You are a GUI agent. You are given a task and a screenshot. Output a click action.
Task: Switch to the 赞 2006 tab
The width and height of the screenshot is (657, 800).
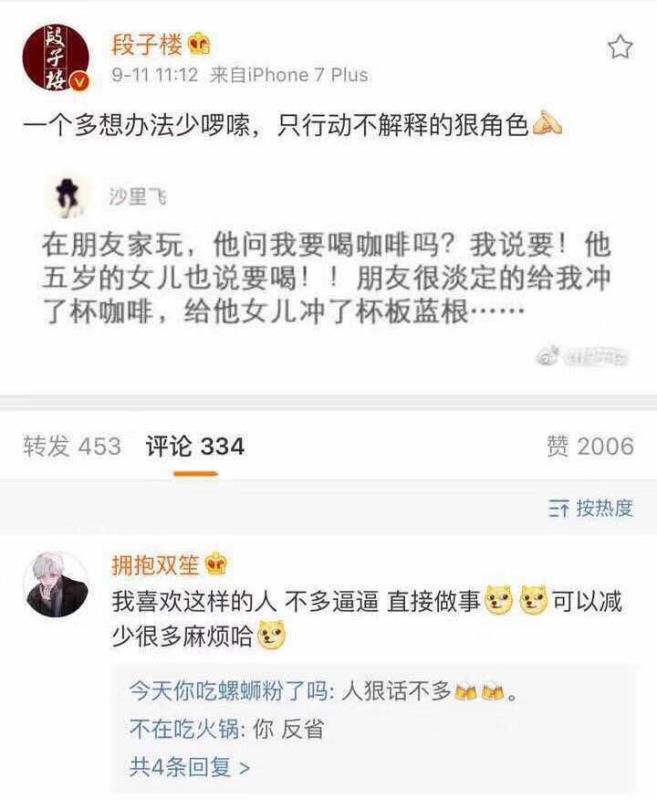click(589, 446)
